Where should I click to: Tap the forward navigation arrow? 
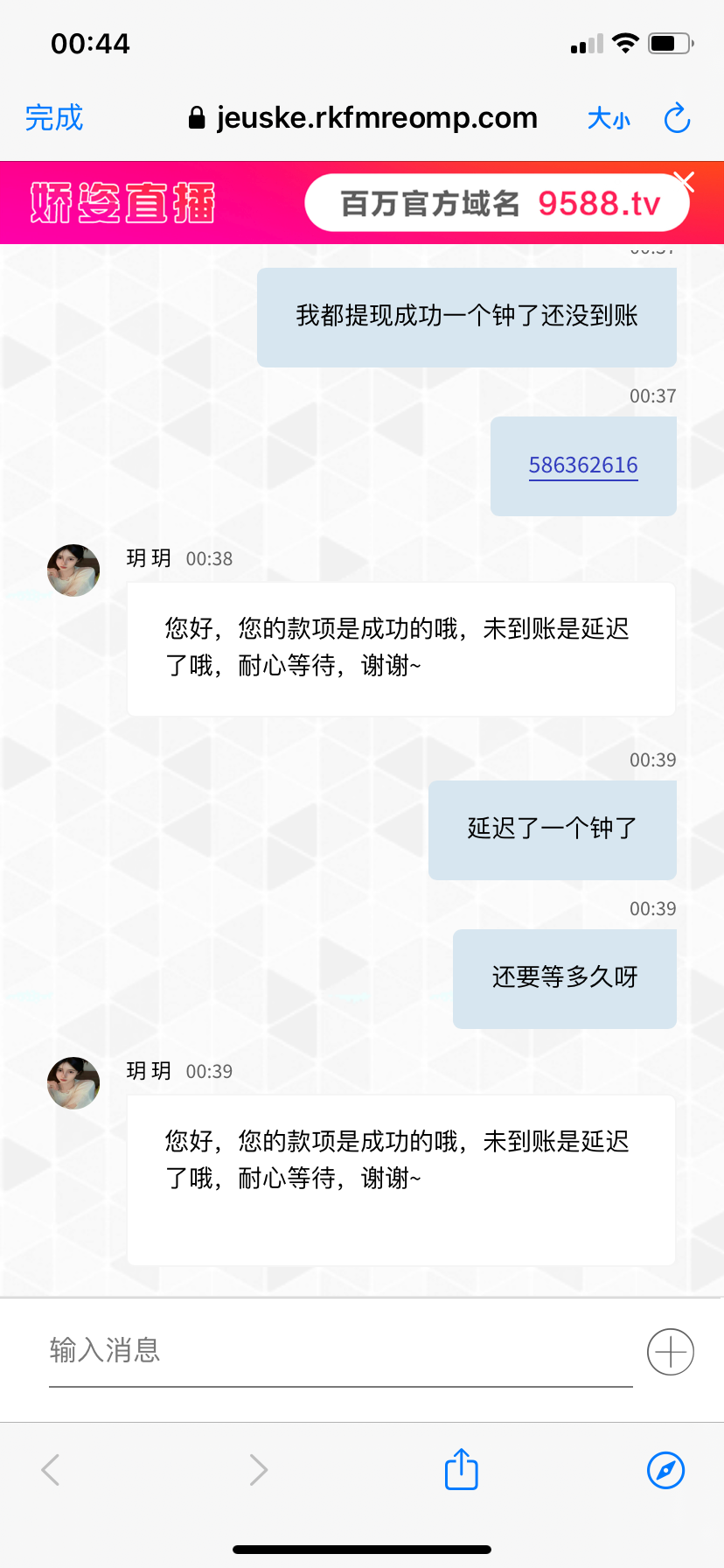tap(258, 1469)
